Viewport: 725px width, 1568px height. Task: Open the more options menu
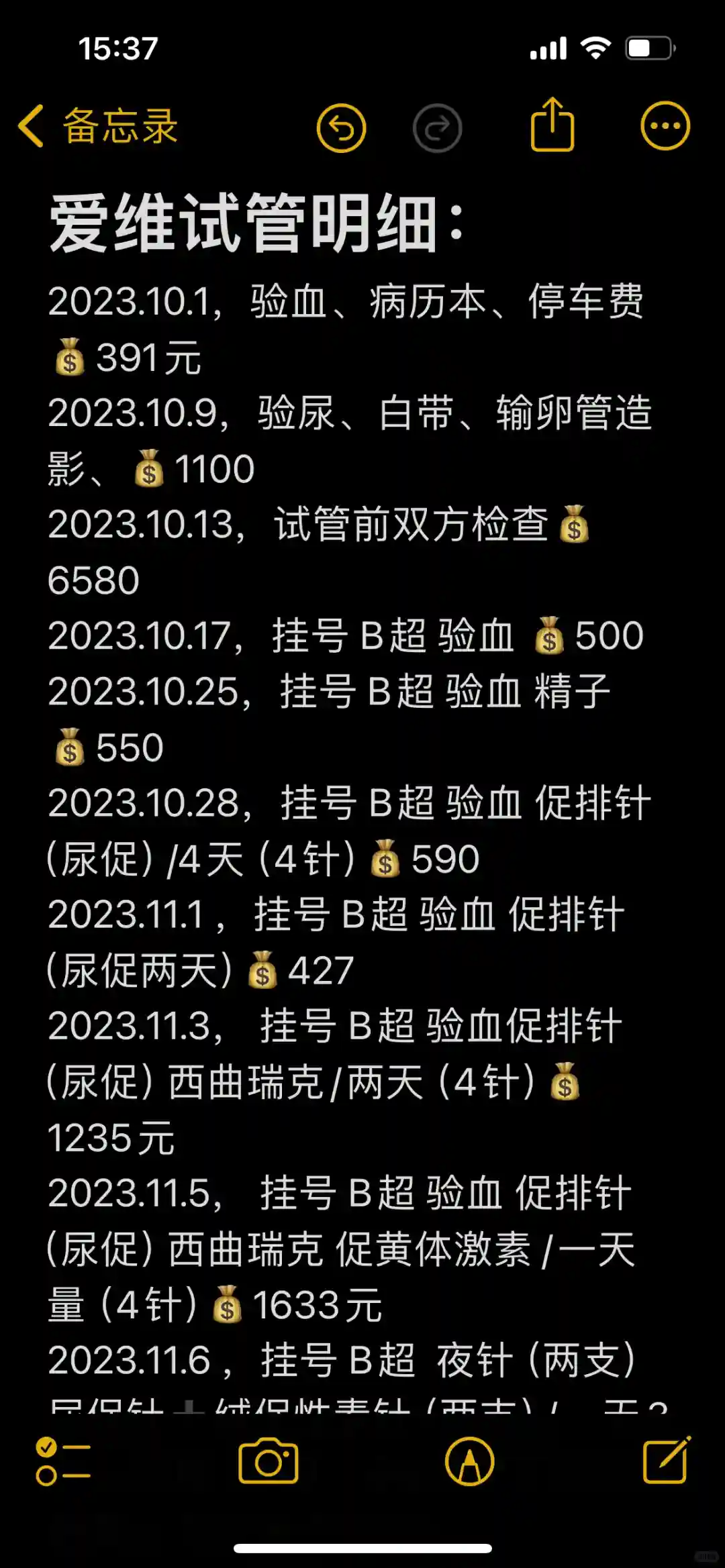coord(665,126)
